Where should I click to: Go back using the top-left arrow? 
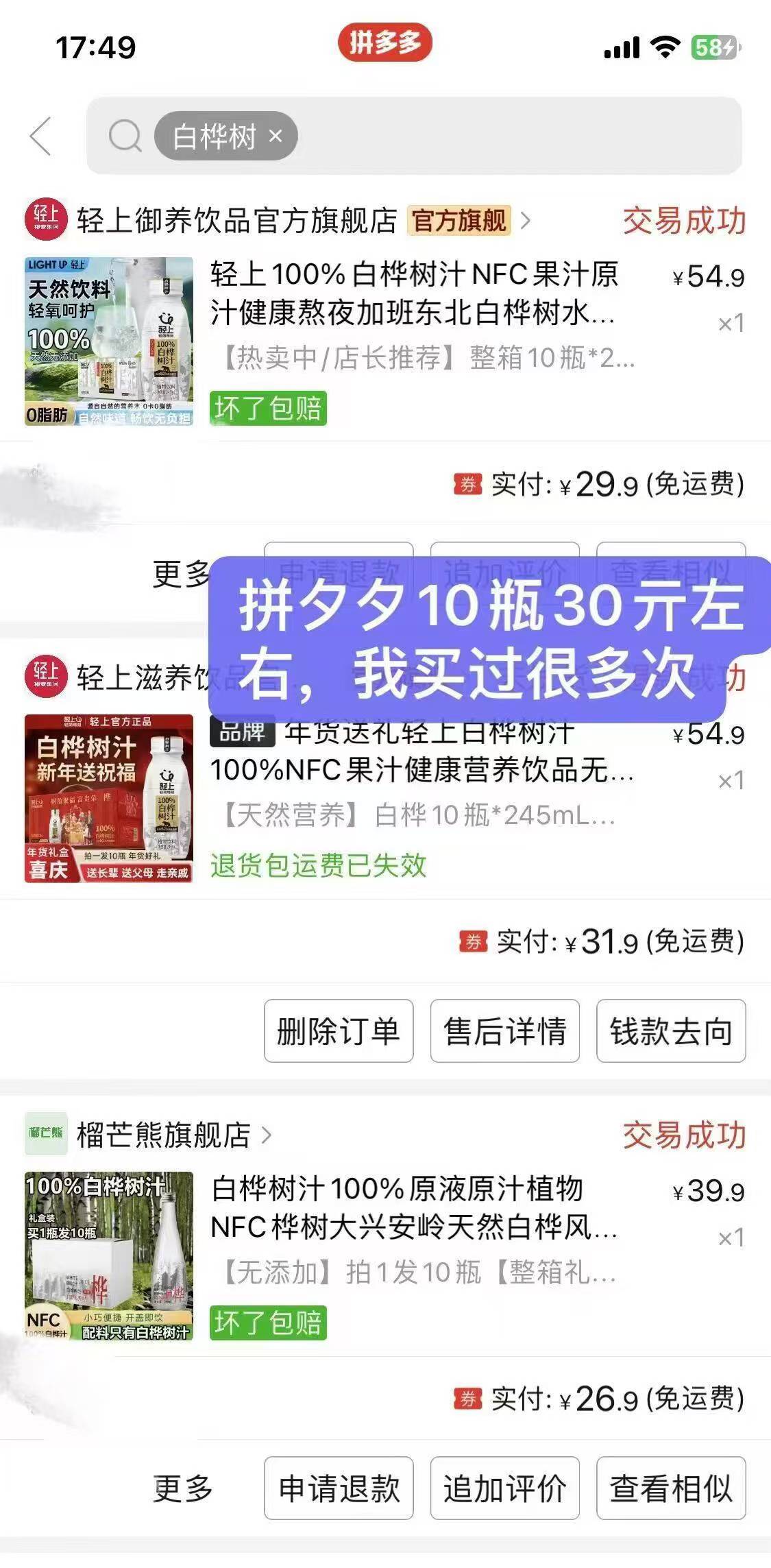(x=41, y=136)
